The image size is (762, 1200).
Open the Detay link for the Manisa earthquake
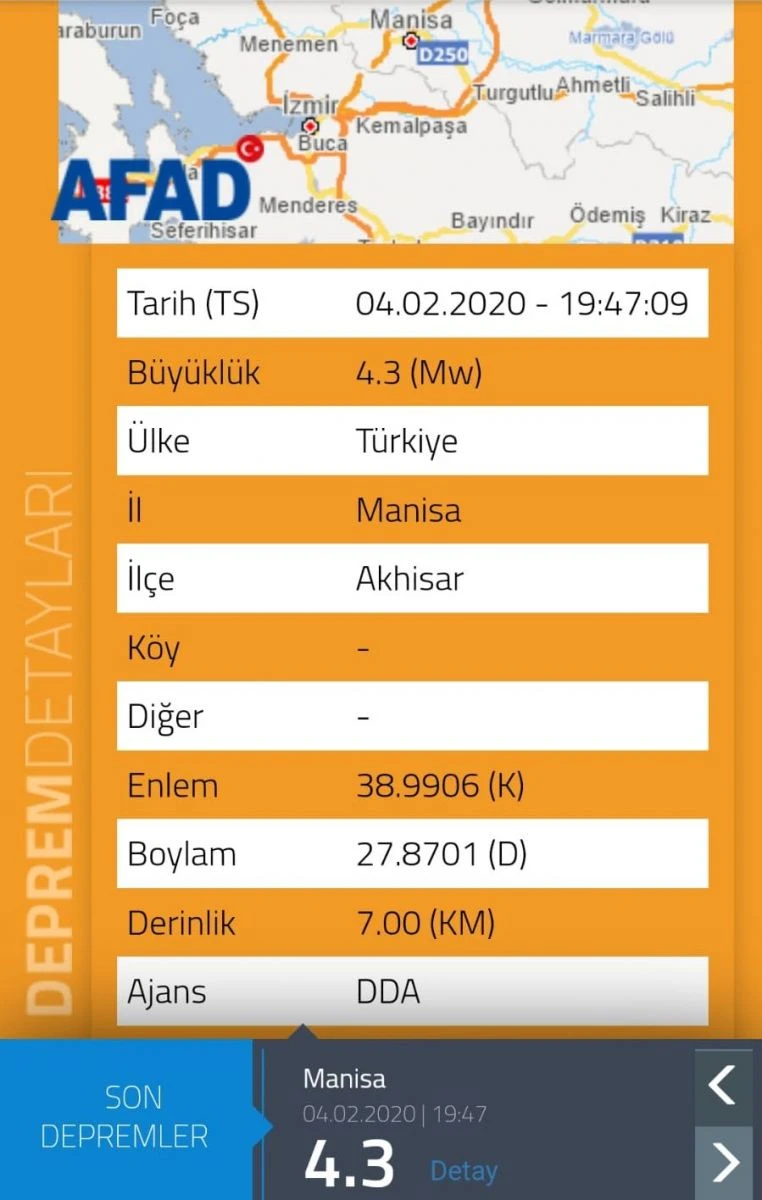point(465,1170)
